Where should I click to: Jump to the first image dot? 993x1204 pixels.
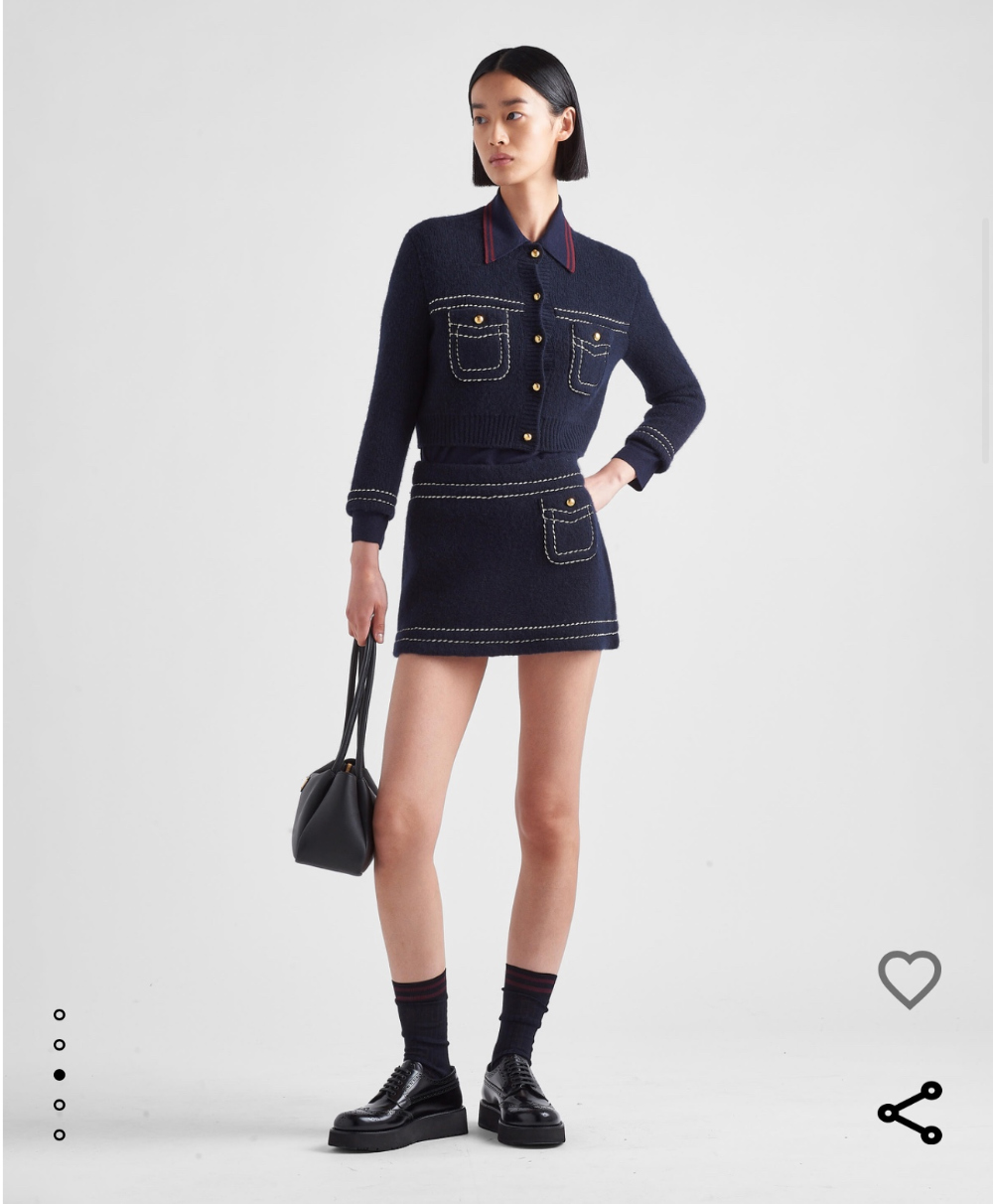coord(60,1014)
